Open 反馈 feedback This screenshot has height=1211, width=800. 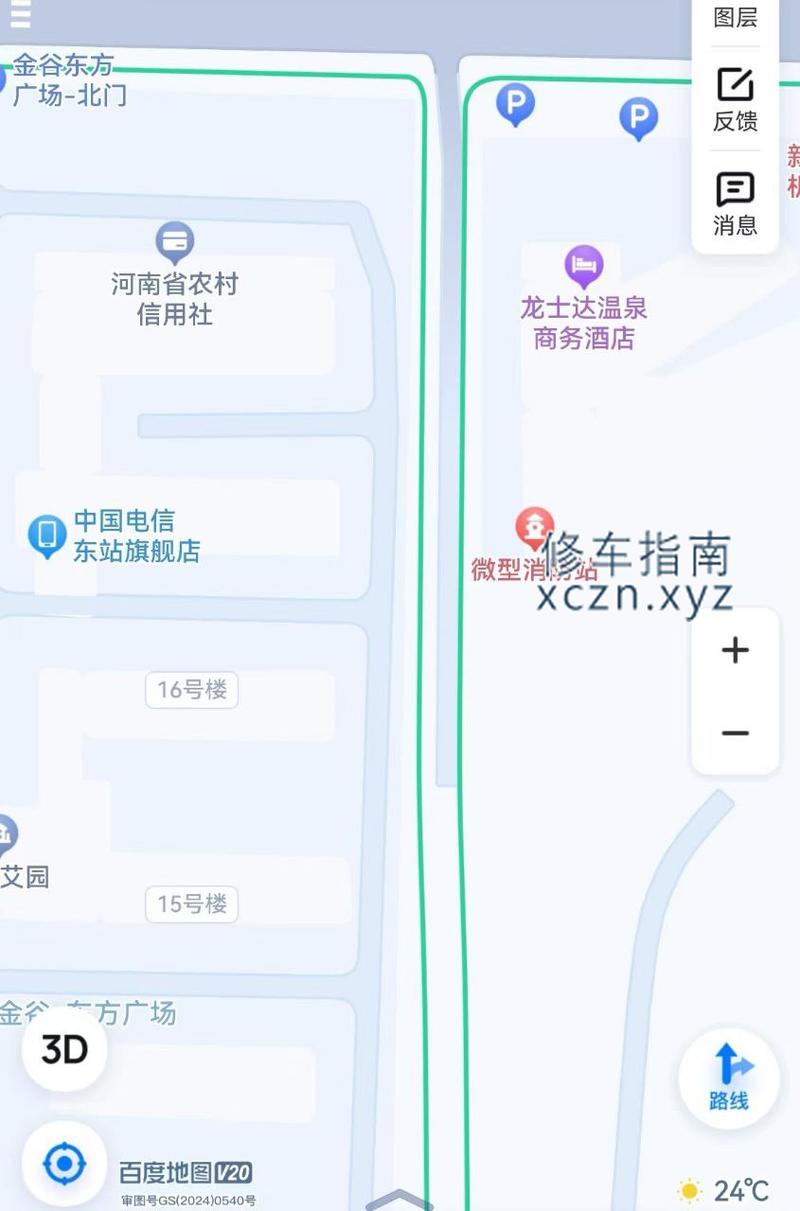735,100
